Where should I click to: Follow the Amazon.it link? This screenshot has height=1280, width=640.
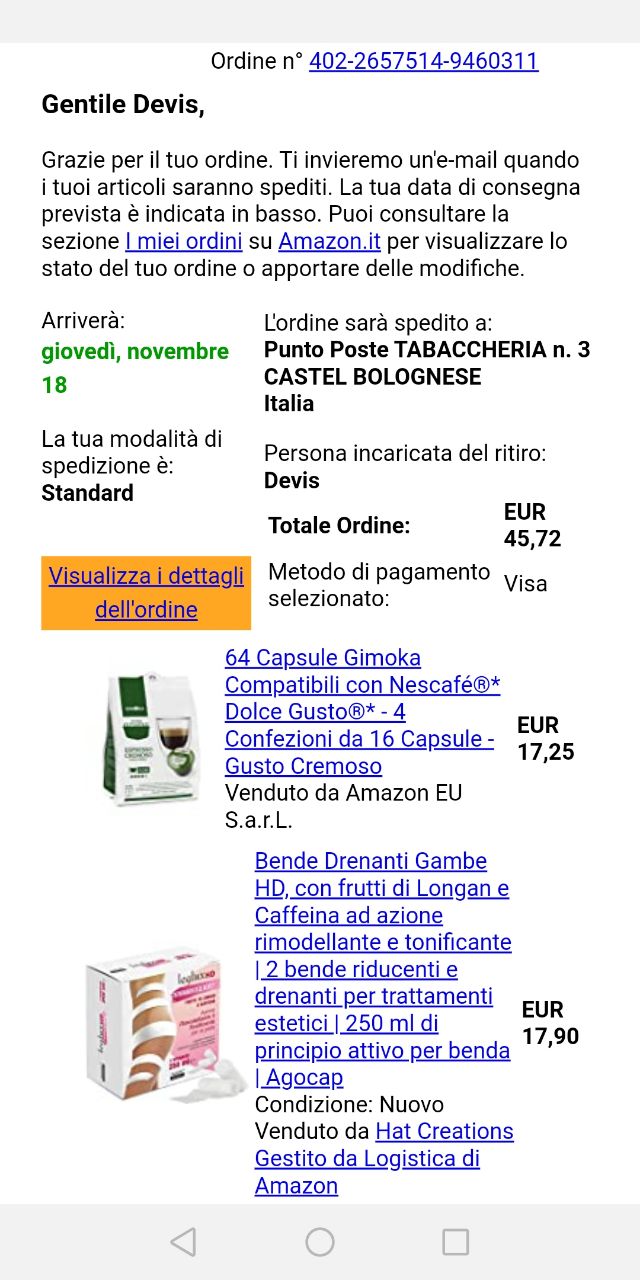328,241
